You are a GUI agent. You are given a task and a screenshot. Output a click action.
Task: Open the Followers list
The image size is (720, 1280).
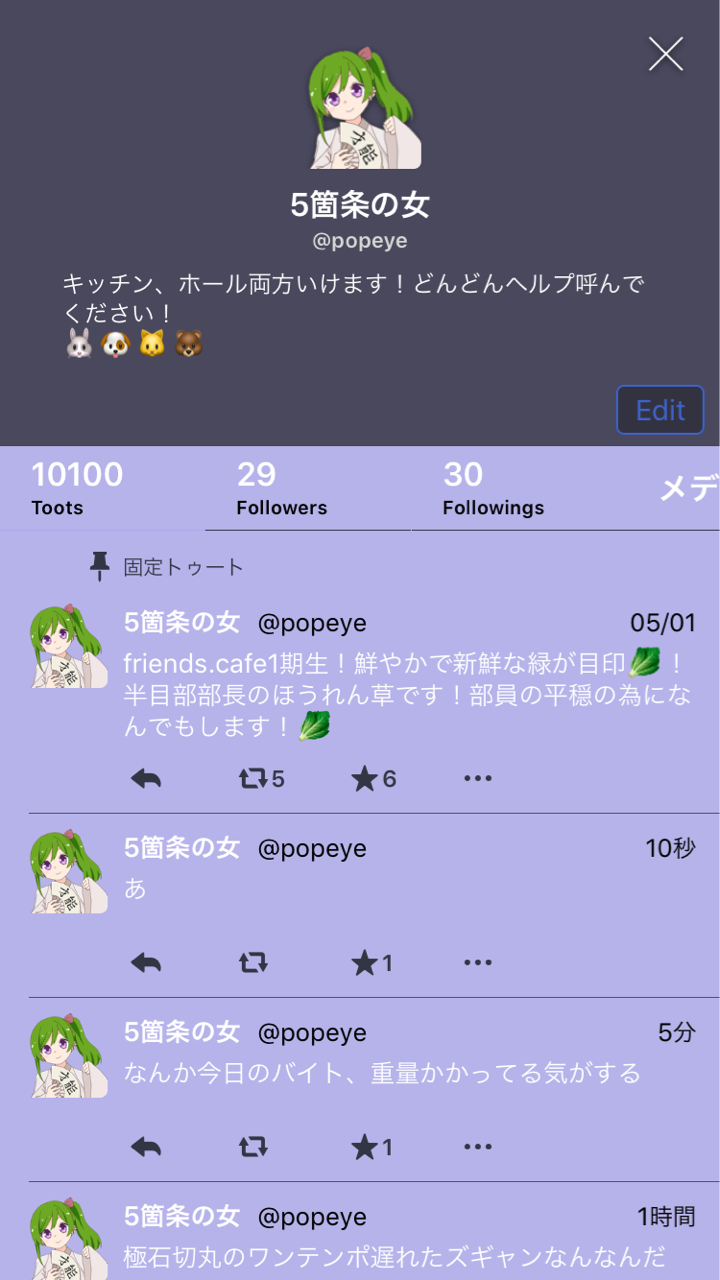[308, 488]
